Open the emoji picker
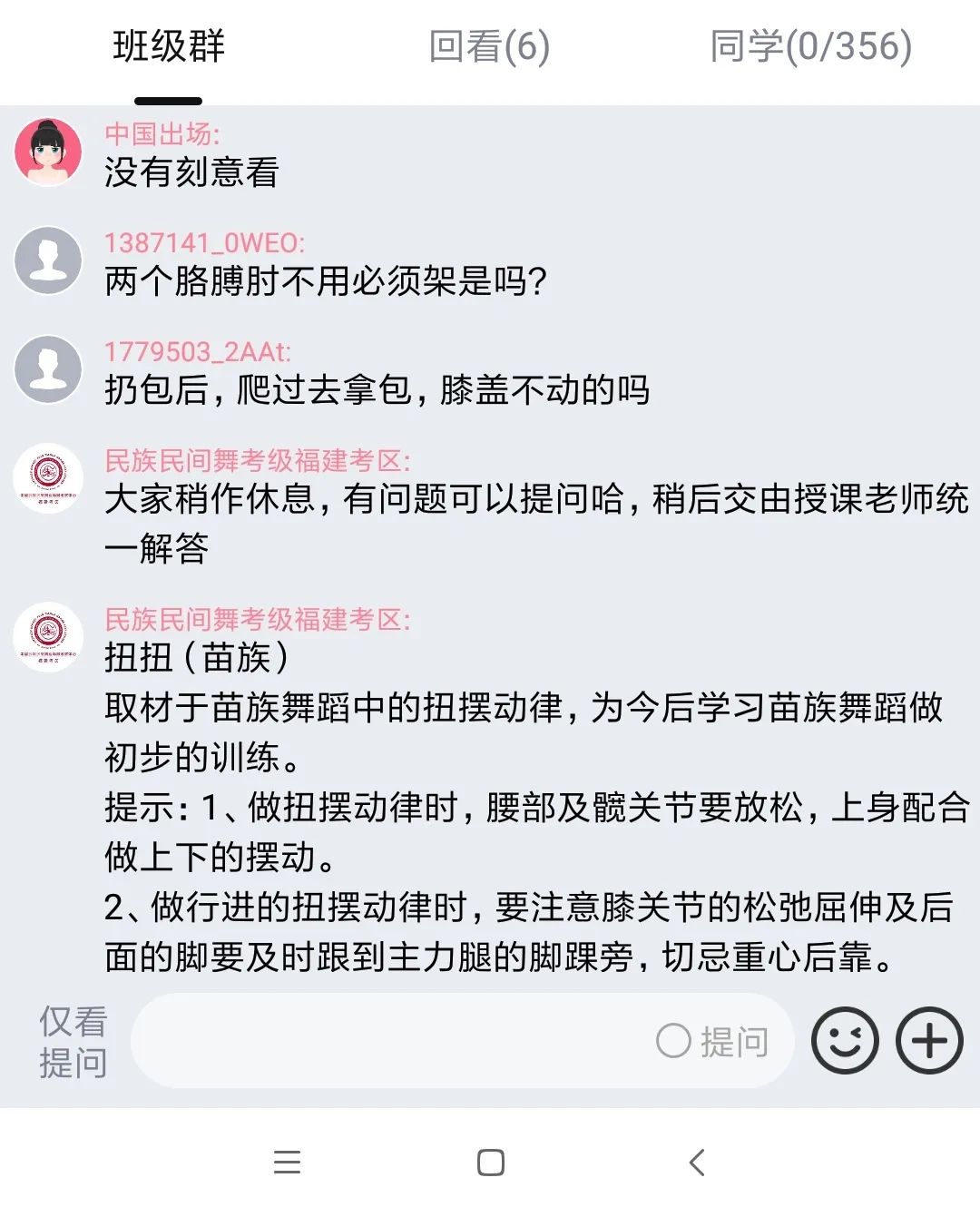 point(844,1041)
